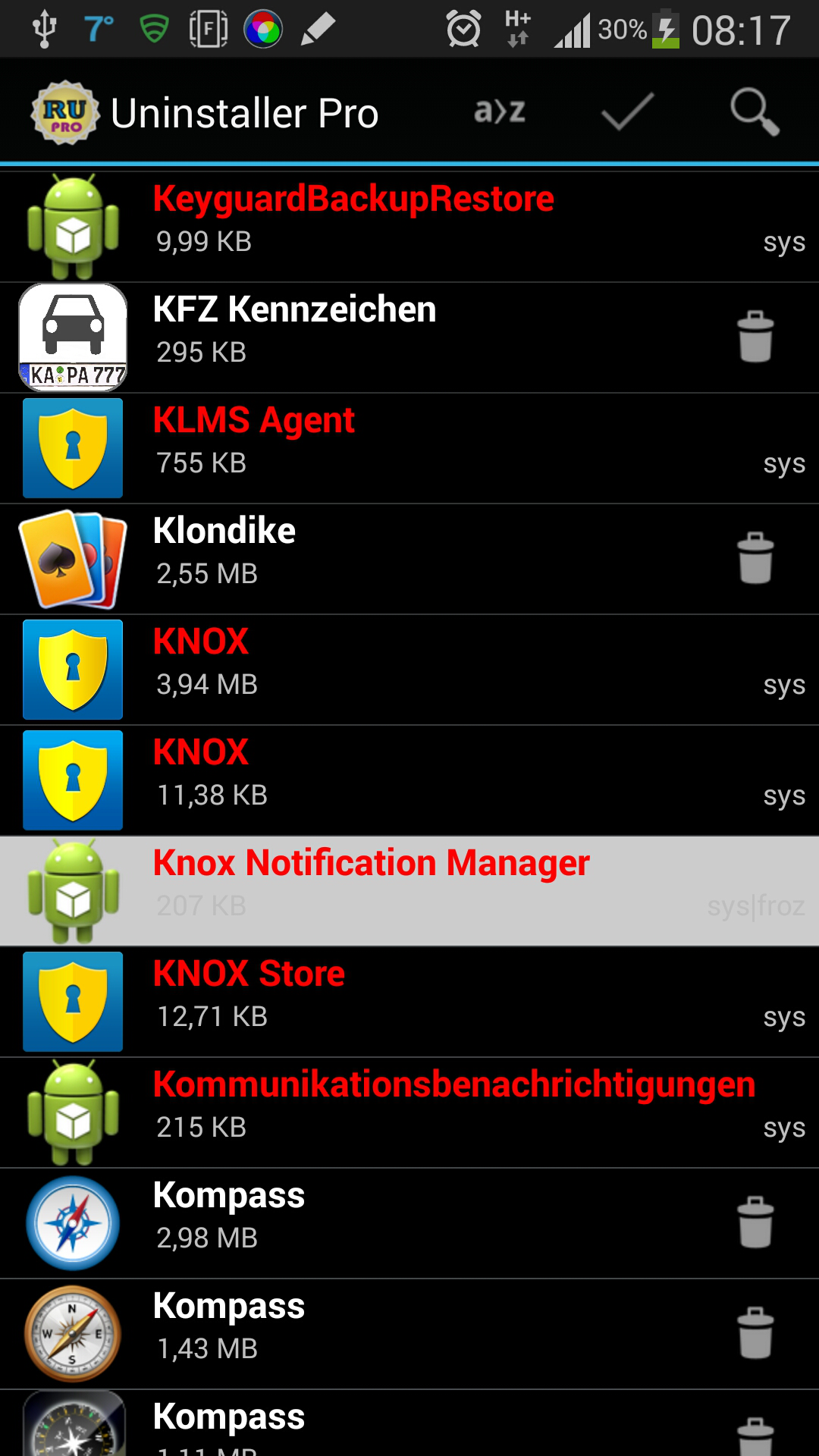Open Kommunikationsbenachrichtigungen entry
The image size is (819, 1456).
tap(409, 1112)
